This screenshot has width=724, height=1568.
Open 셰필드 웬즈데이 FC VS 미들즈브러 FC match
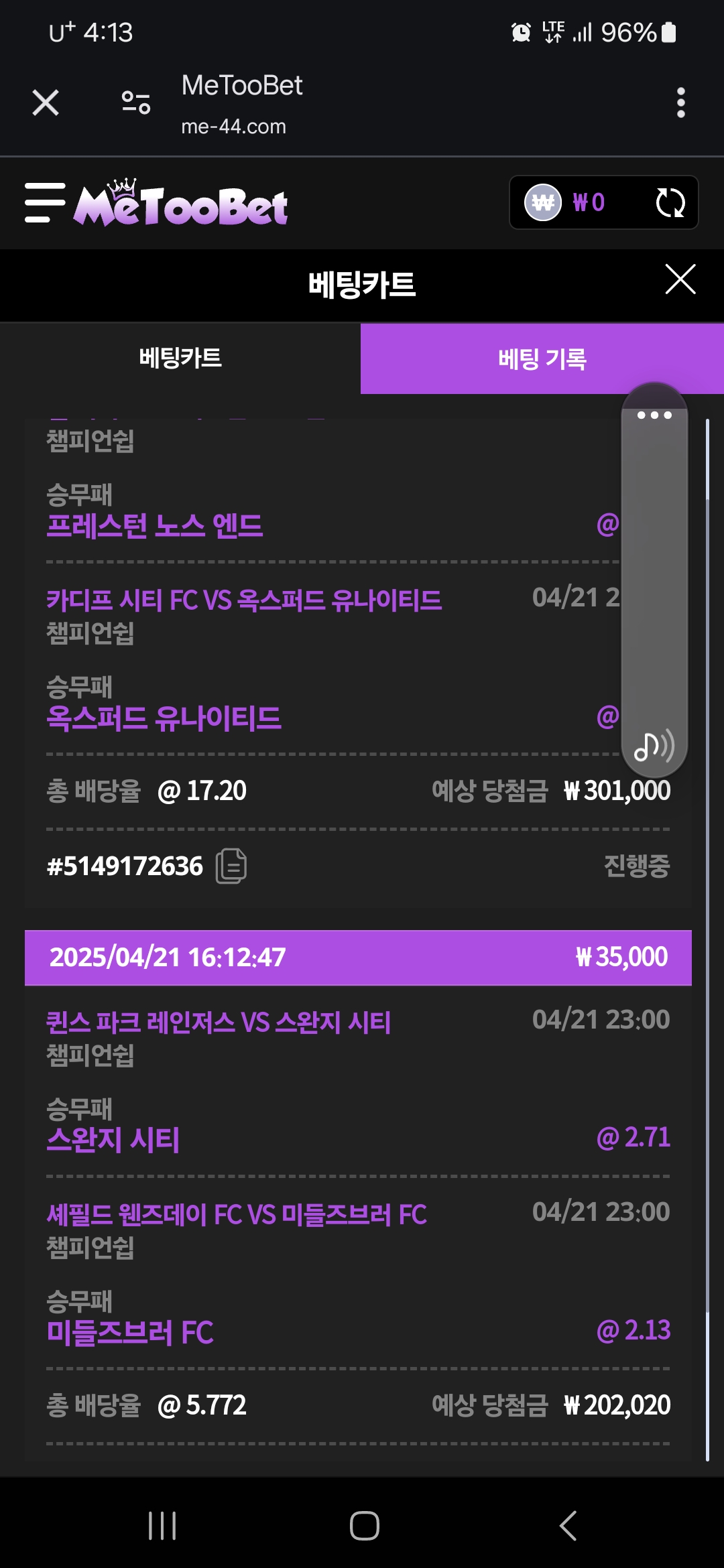click(x=237, y=1215)
